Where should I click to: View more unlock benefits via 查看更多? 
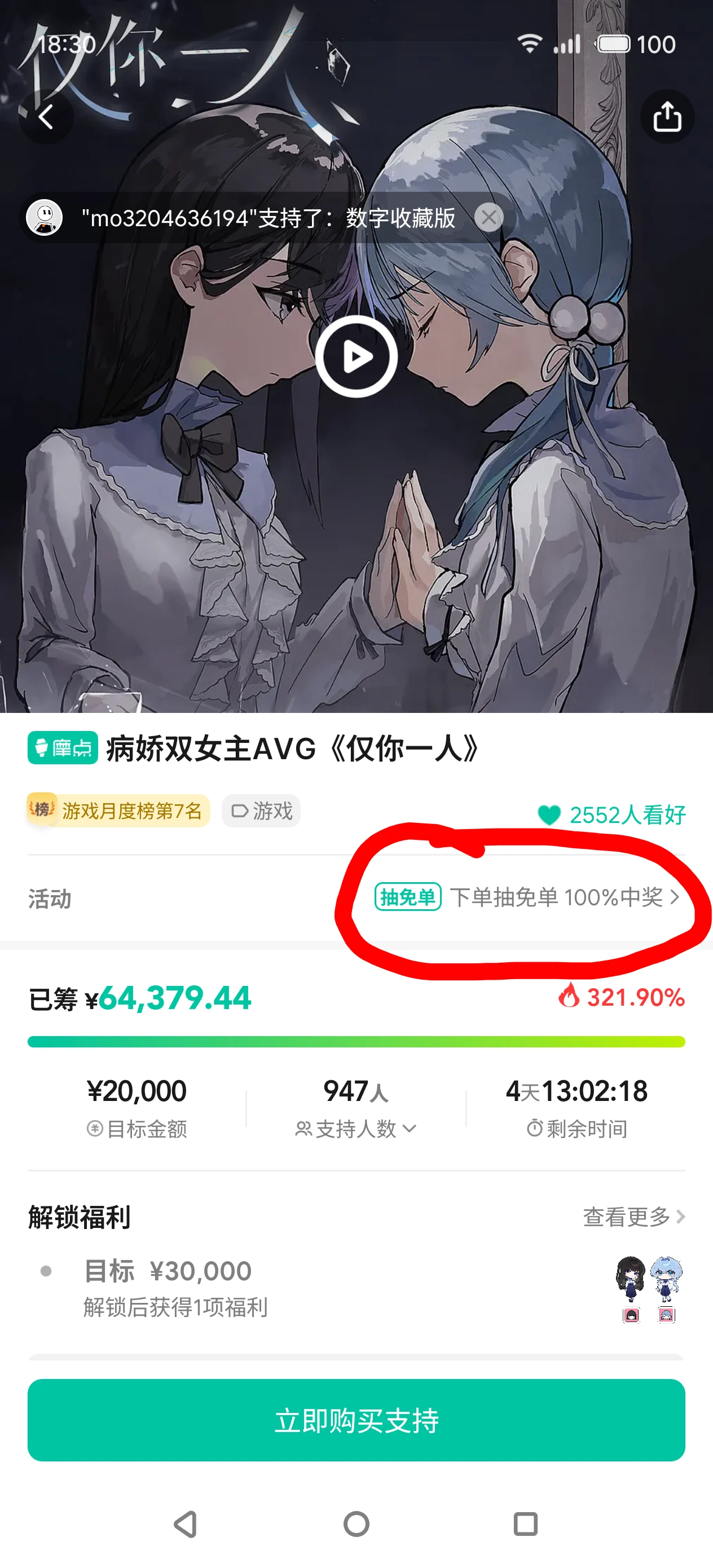[633, 1217]
